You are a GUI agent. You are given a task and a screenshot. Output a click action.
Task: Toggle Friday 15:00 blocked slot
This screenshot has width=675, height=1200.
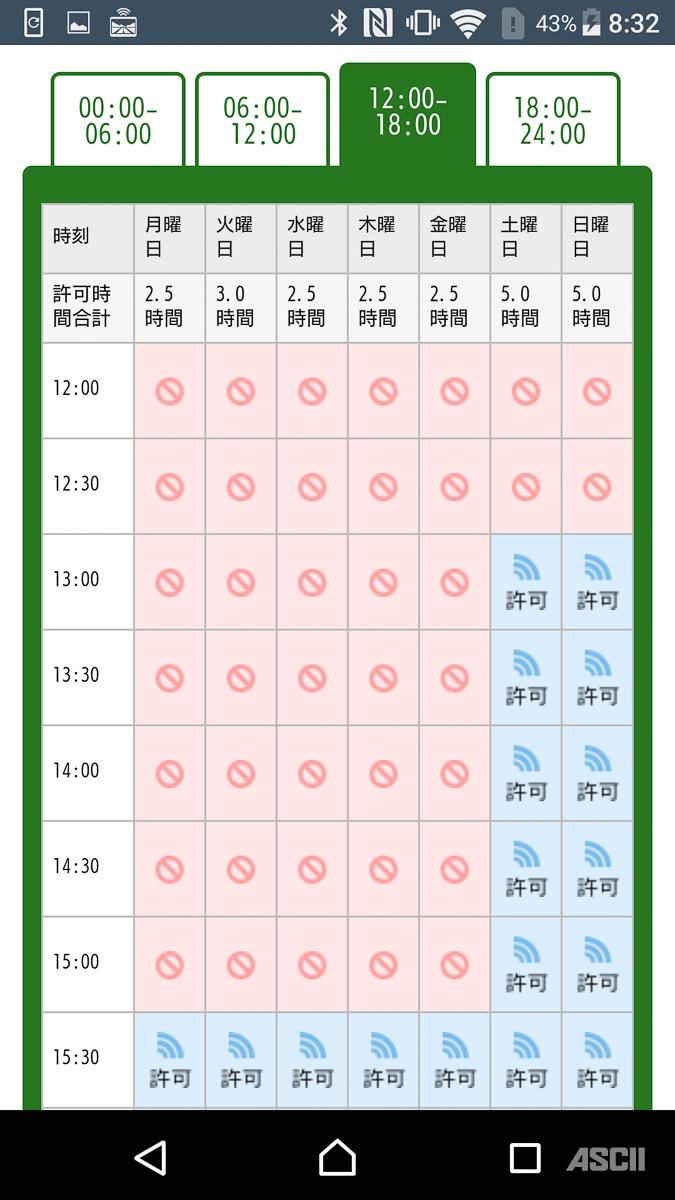(x=455, y=965)
